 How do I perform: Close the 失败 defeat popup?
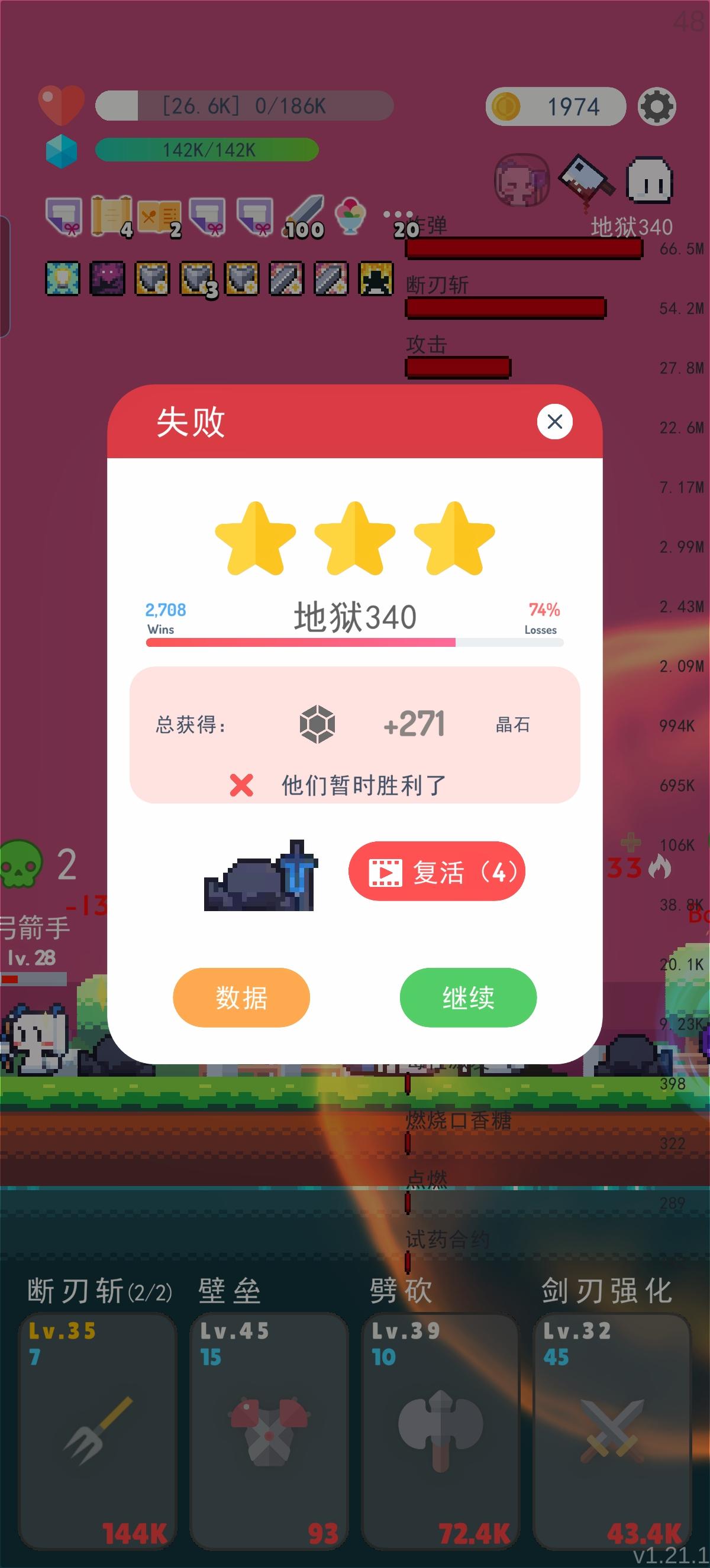pos(554,420)
